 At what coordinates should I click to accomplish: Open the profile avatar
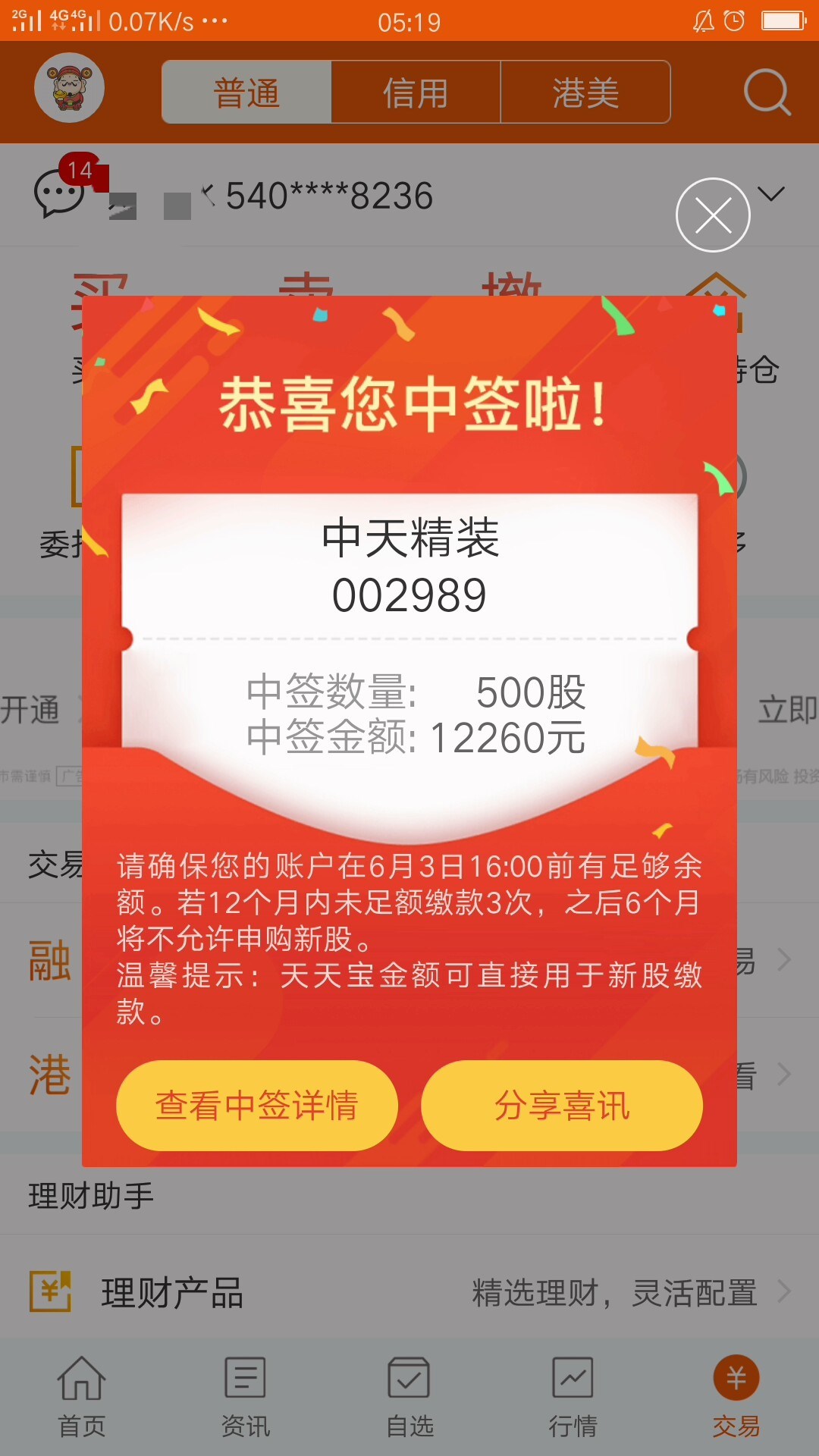(69, 88)
